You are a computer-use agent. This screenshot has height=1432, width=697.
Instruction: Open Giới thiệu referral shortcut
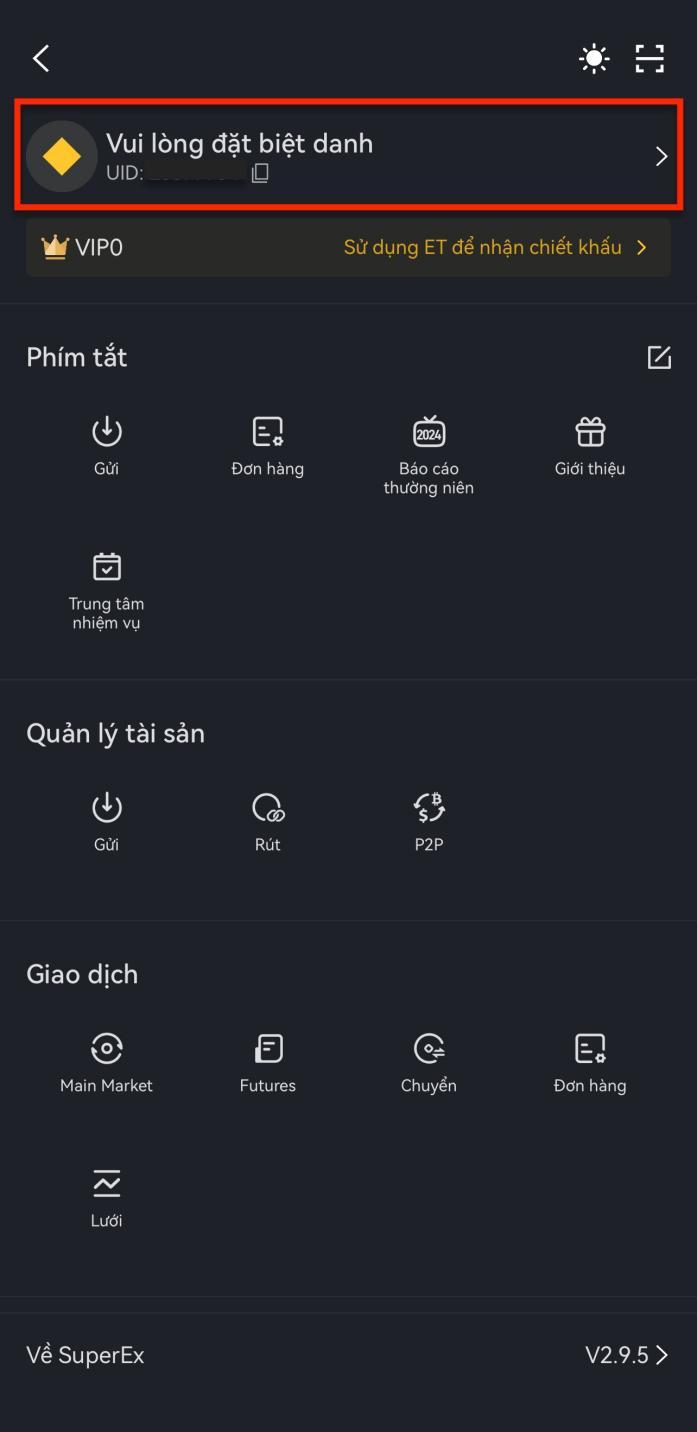[590, 446]
